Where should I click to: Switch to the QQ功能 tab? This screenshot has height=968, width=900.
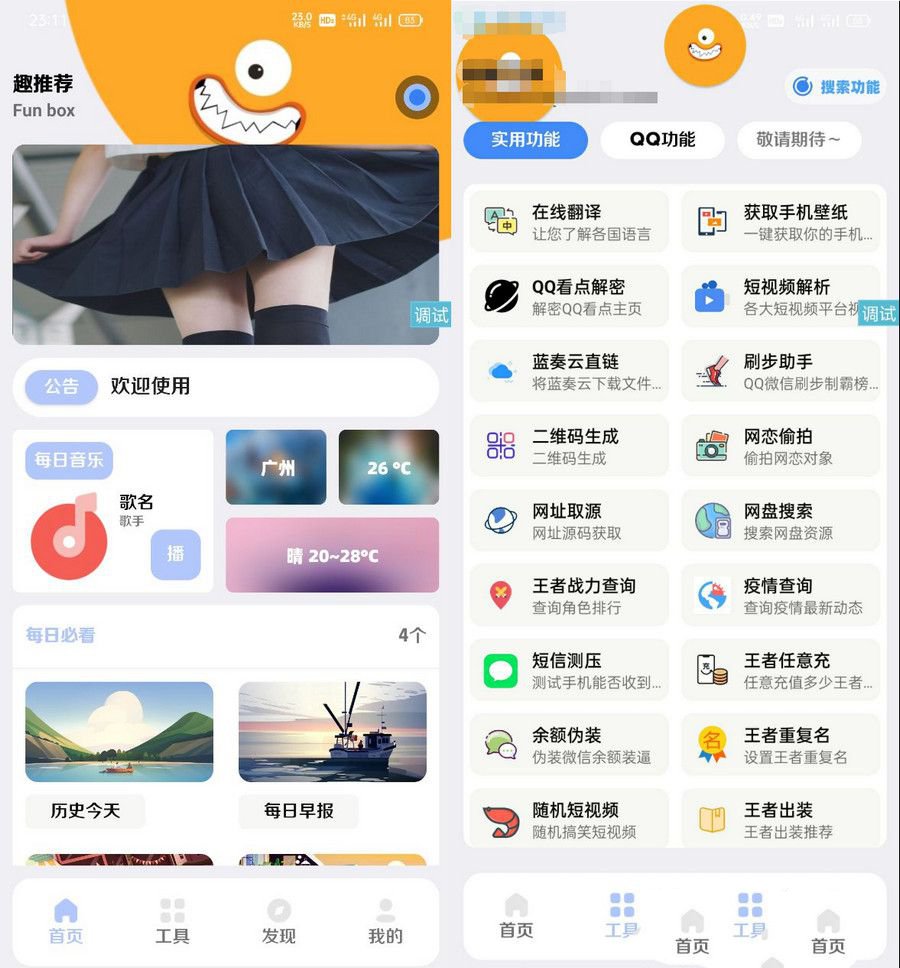660,140
